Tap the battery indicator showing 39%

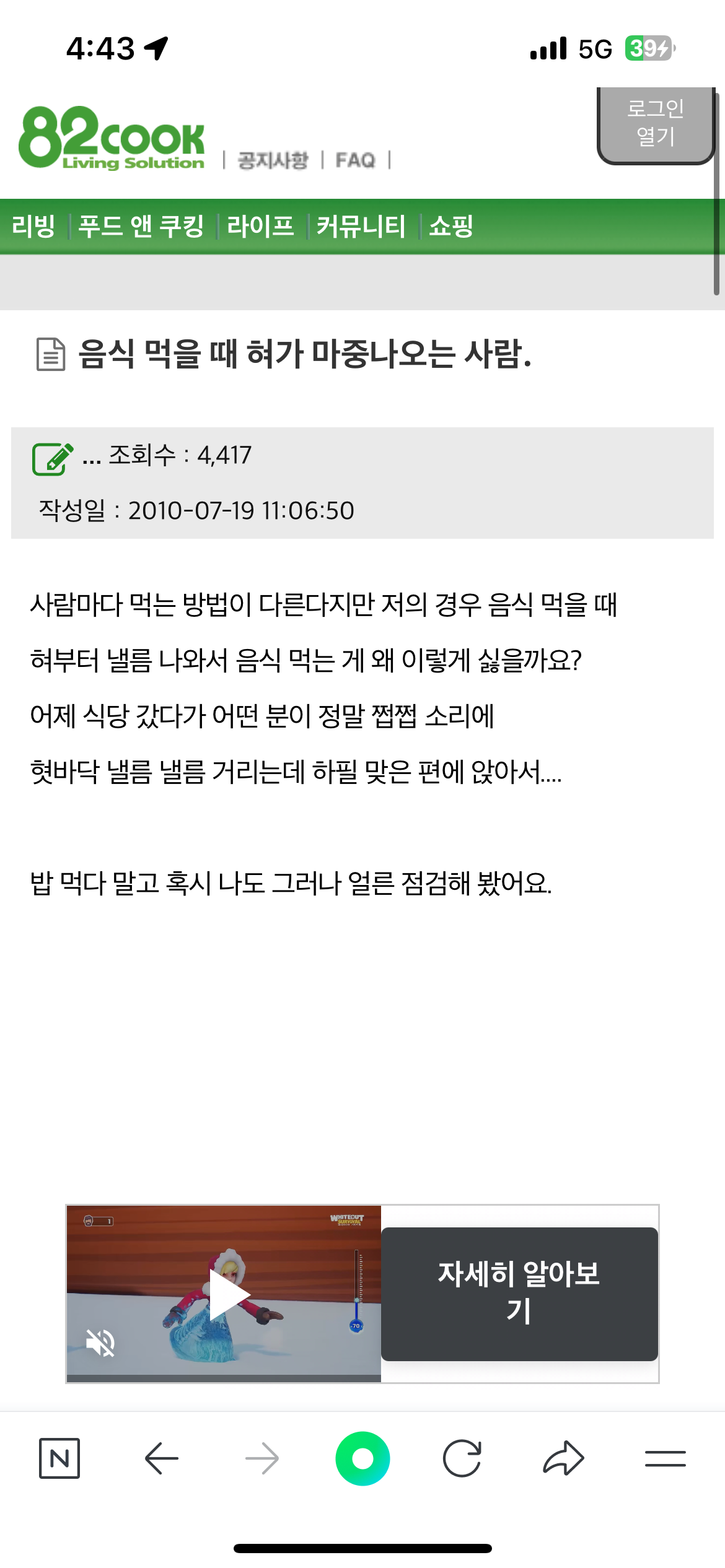click(x=646, y=48)
